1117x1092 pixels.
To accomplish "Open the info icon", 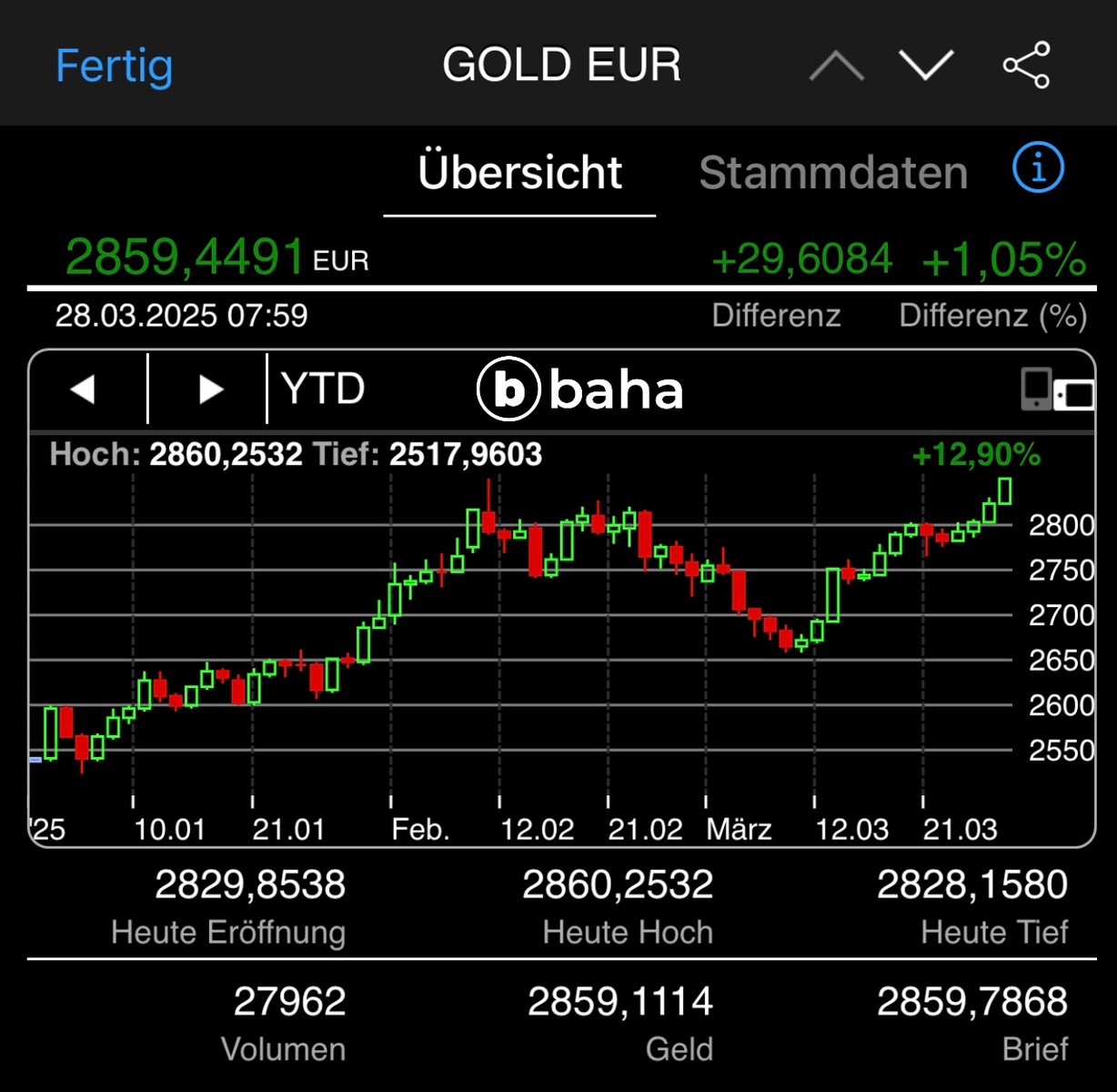I will (x=1038, y=168).
